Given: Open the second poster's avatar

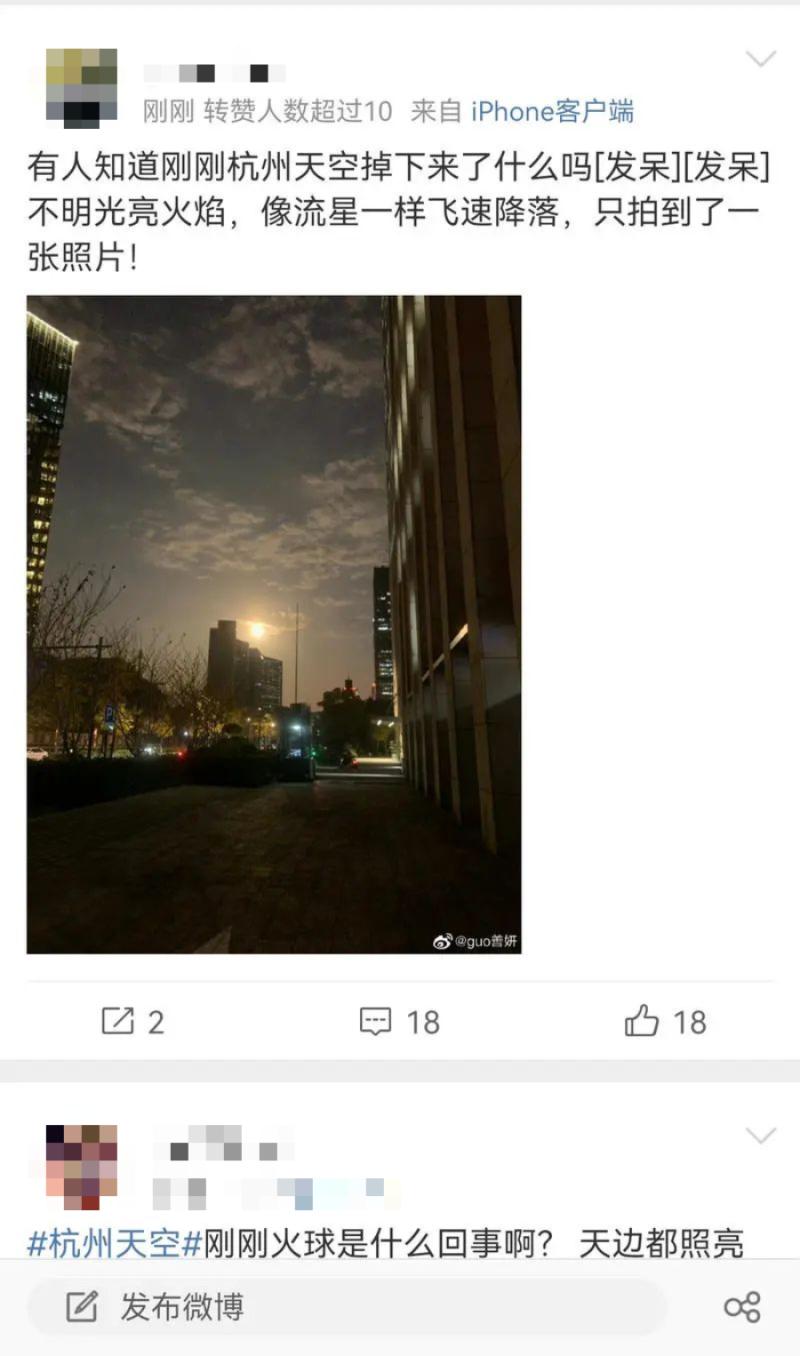Looking at the screenshot, I should click(x=81, y=1167).
